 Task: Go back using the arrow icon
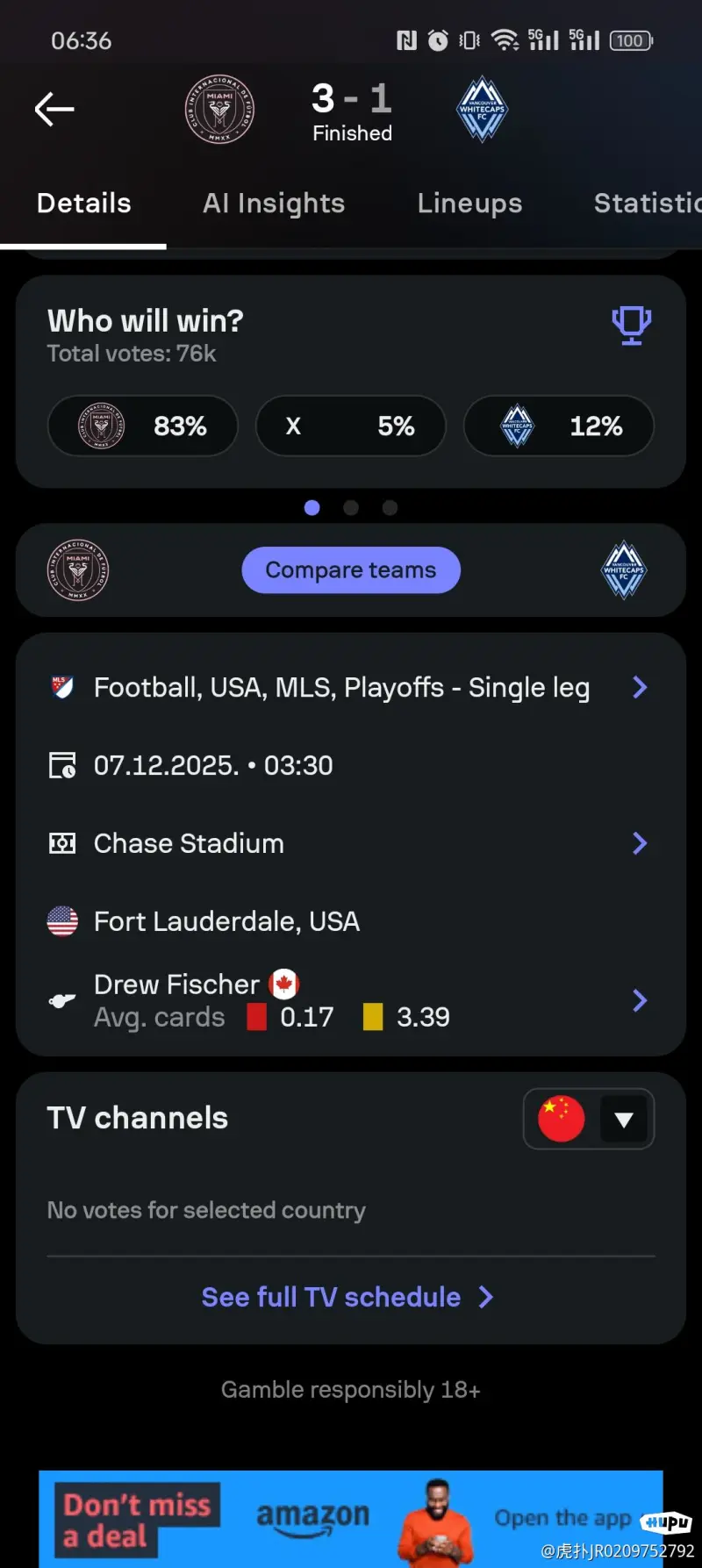click(x=54, y=109)
